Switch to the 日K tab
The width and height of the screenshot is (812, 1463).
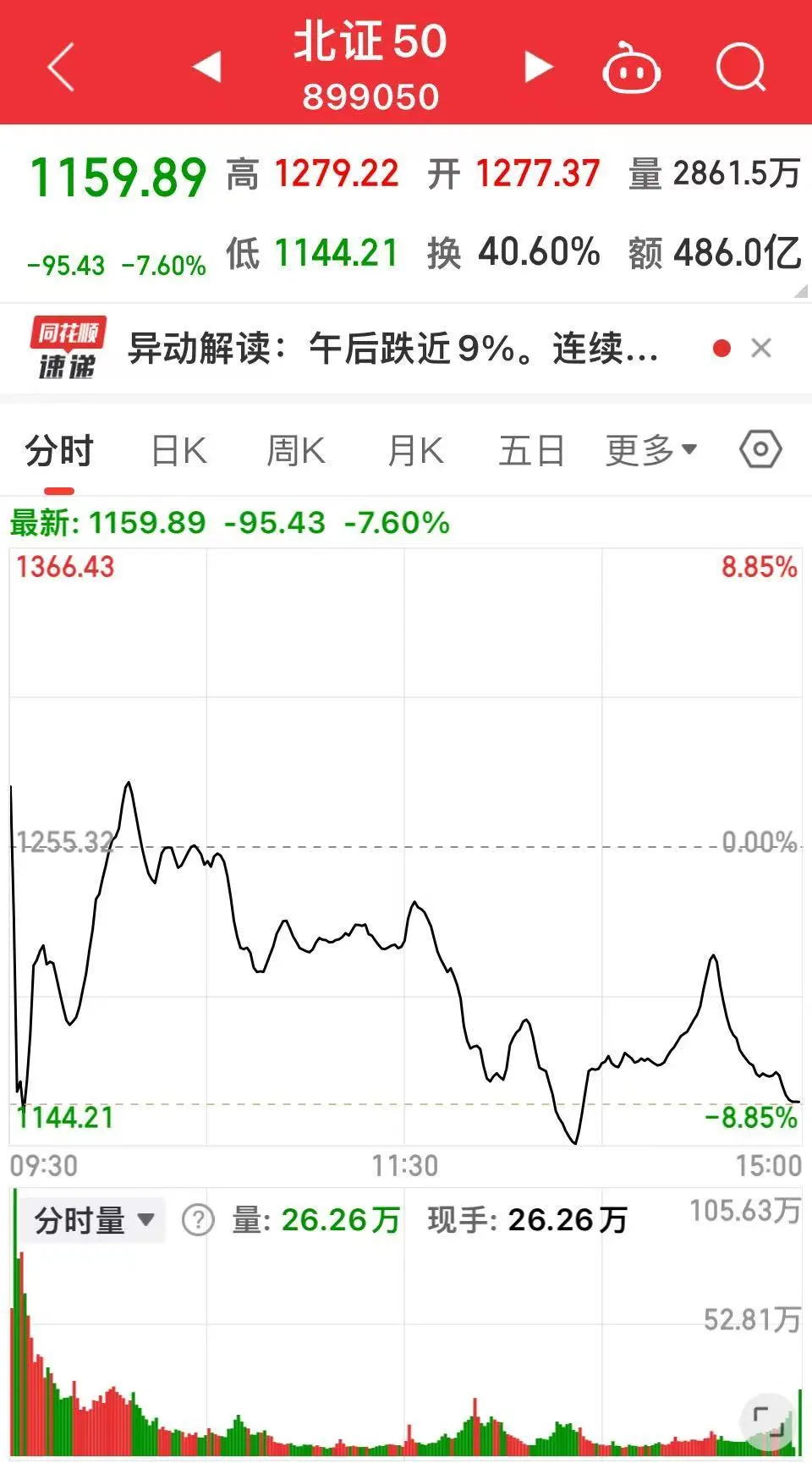[x=178, y=451]
